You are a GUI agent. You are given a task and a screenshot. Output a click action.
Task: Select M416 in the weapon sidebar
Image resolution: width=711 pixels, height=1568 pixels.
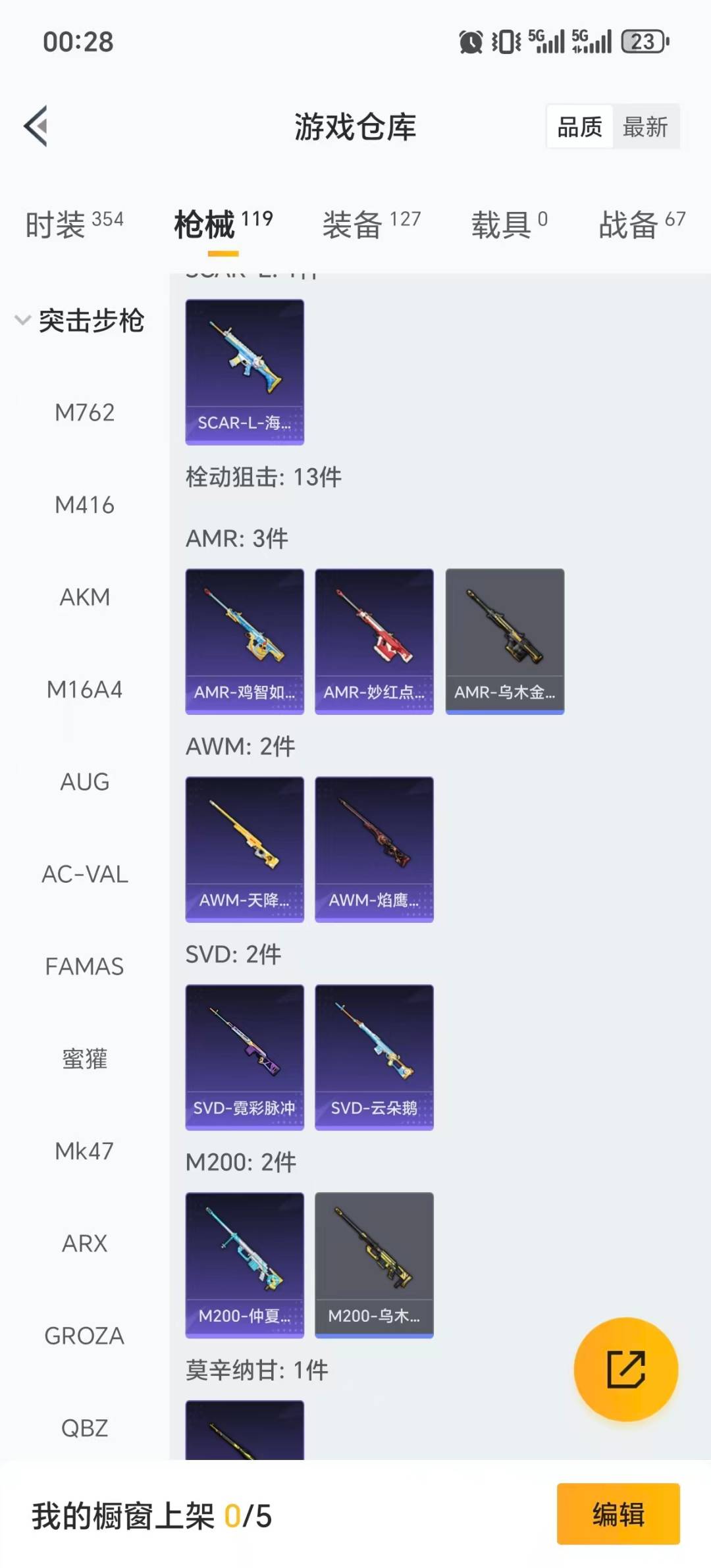tap(85, 504)
